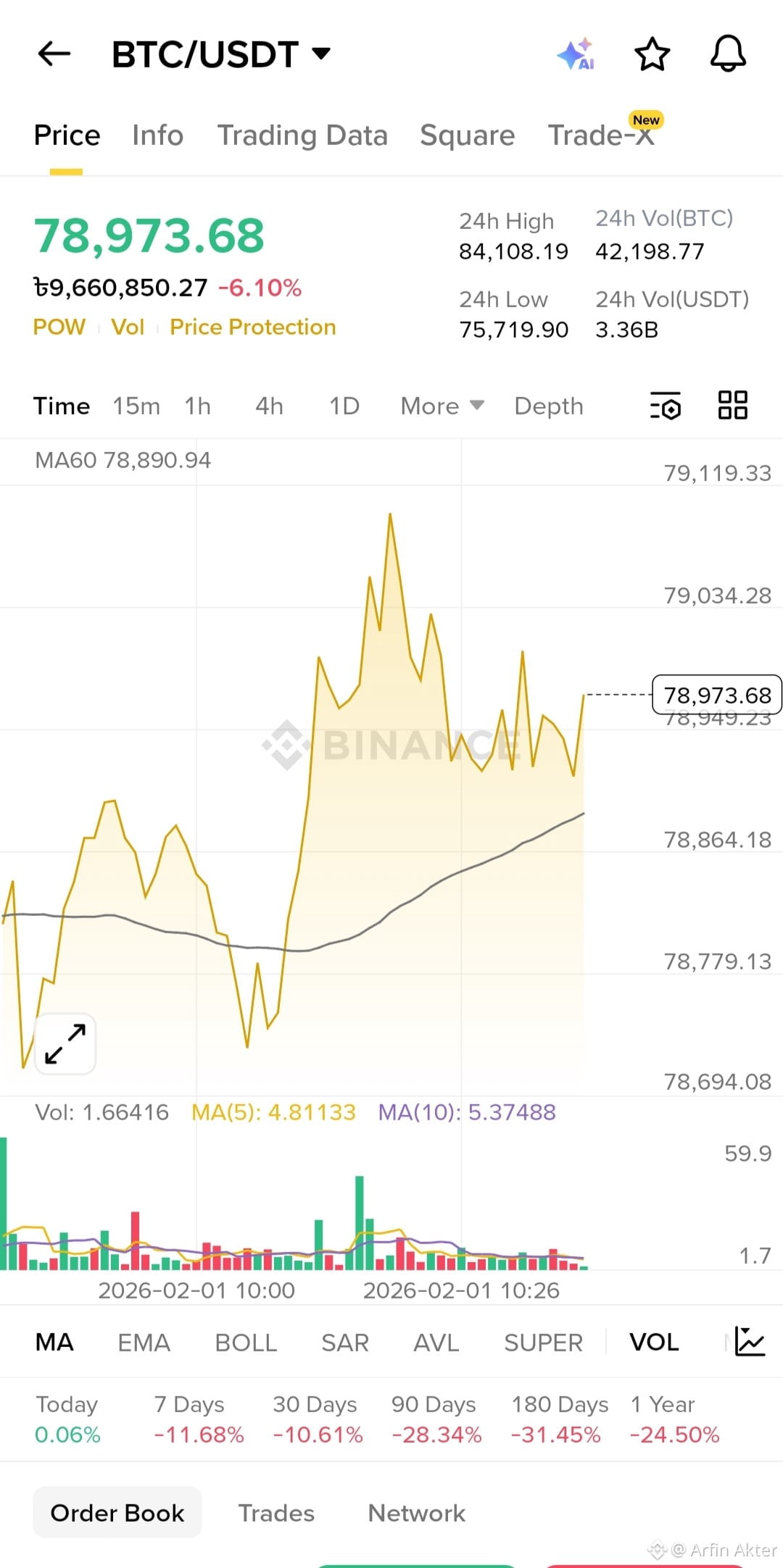
Task: Expand the More intervals dropdown
Action: [x=442, y=406]
